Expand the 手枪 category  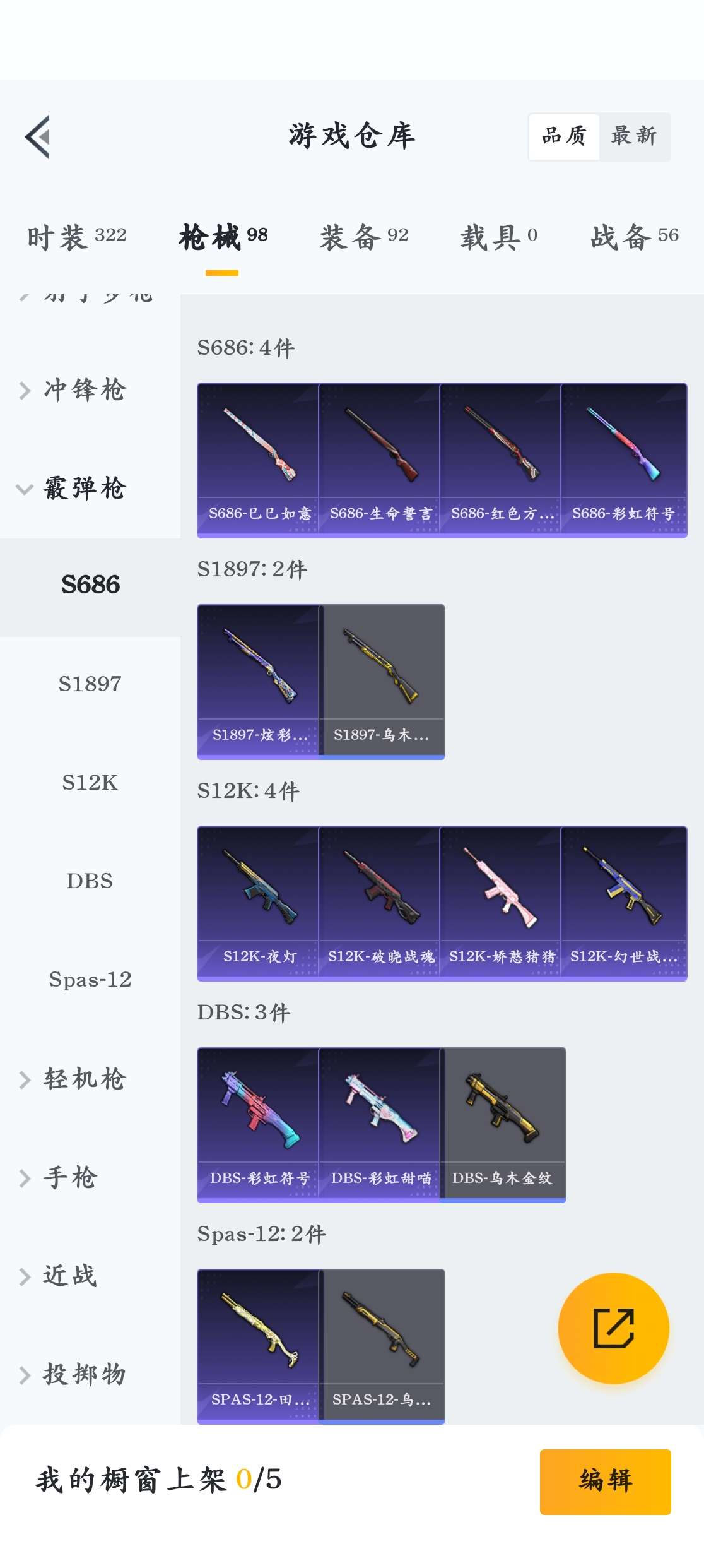[x=69, y=1177]
